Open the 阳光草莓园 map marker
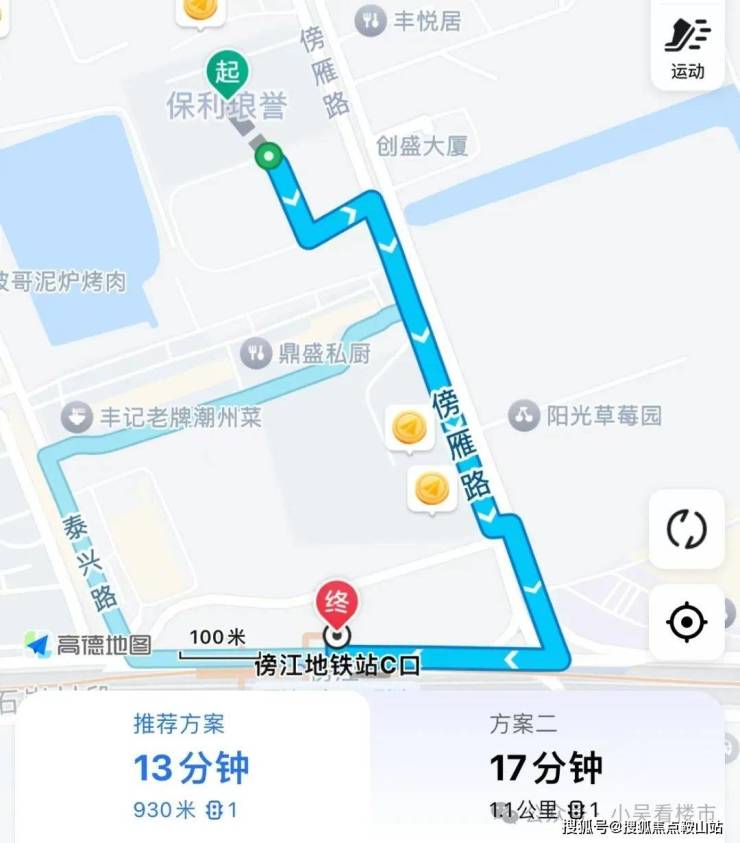Screen dimensions: 740x843 pyautogui.click(x=524, y=416)
